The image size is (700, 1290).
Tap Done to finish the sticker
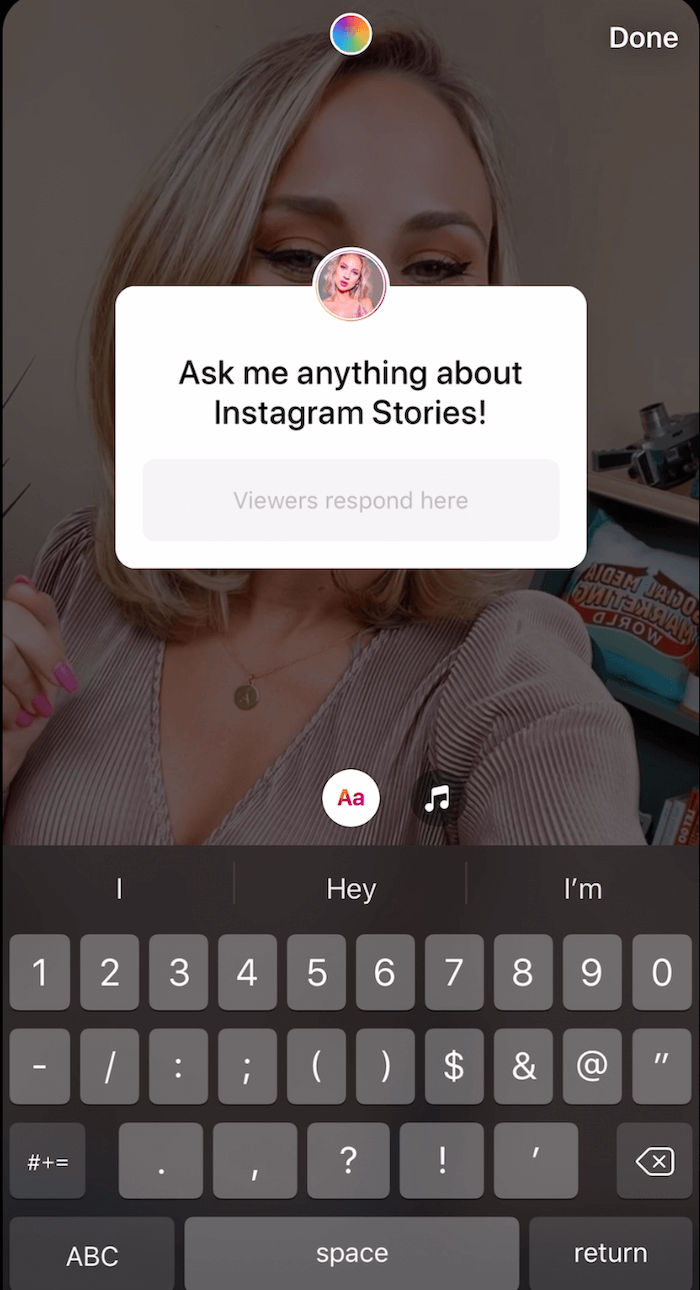[x=643, y=37]
